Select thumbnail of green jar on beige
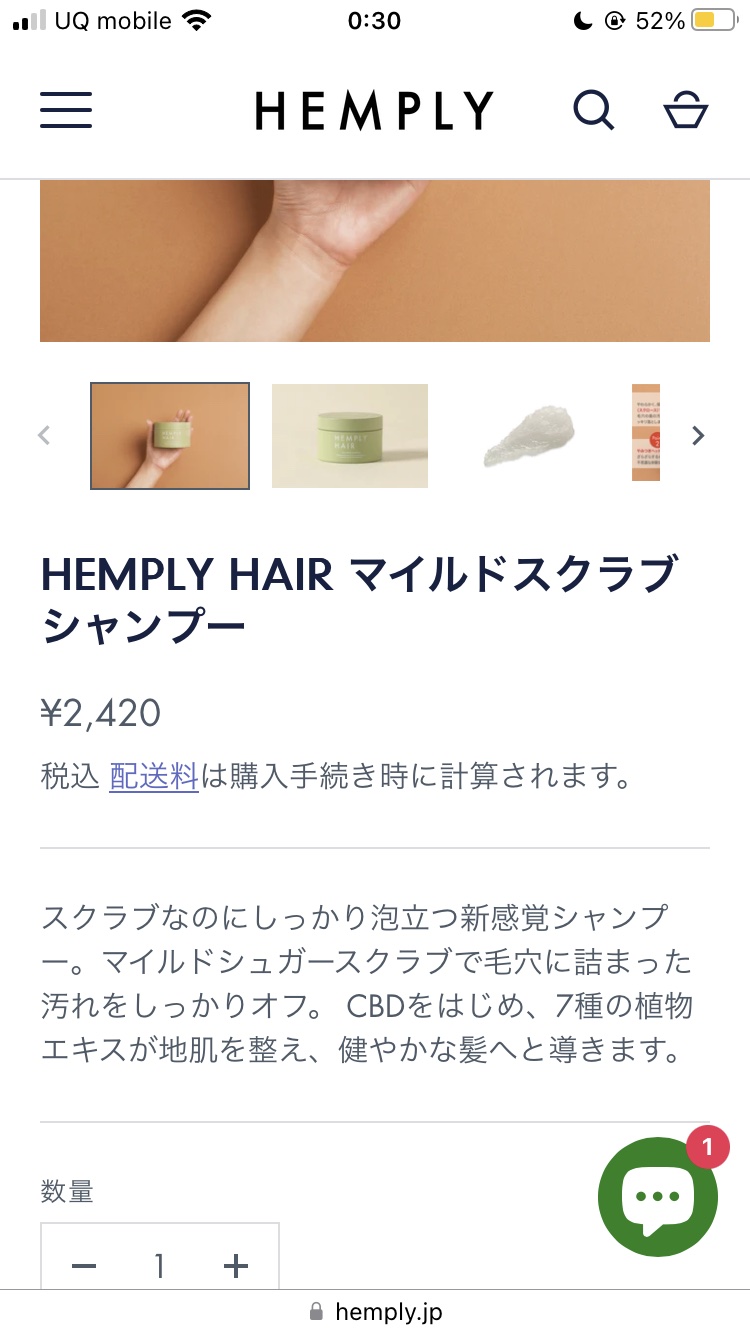 [x=350, y=436]
